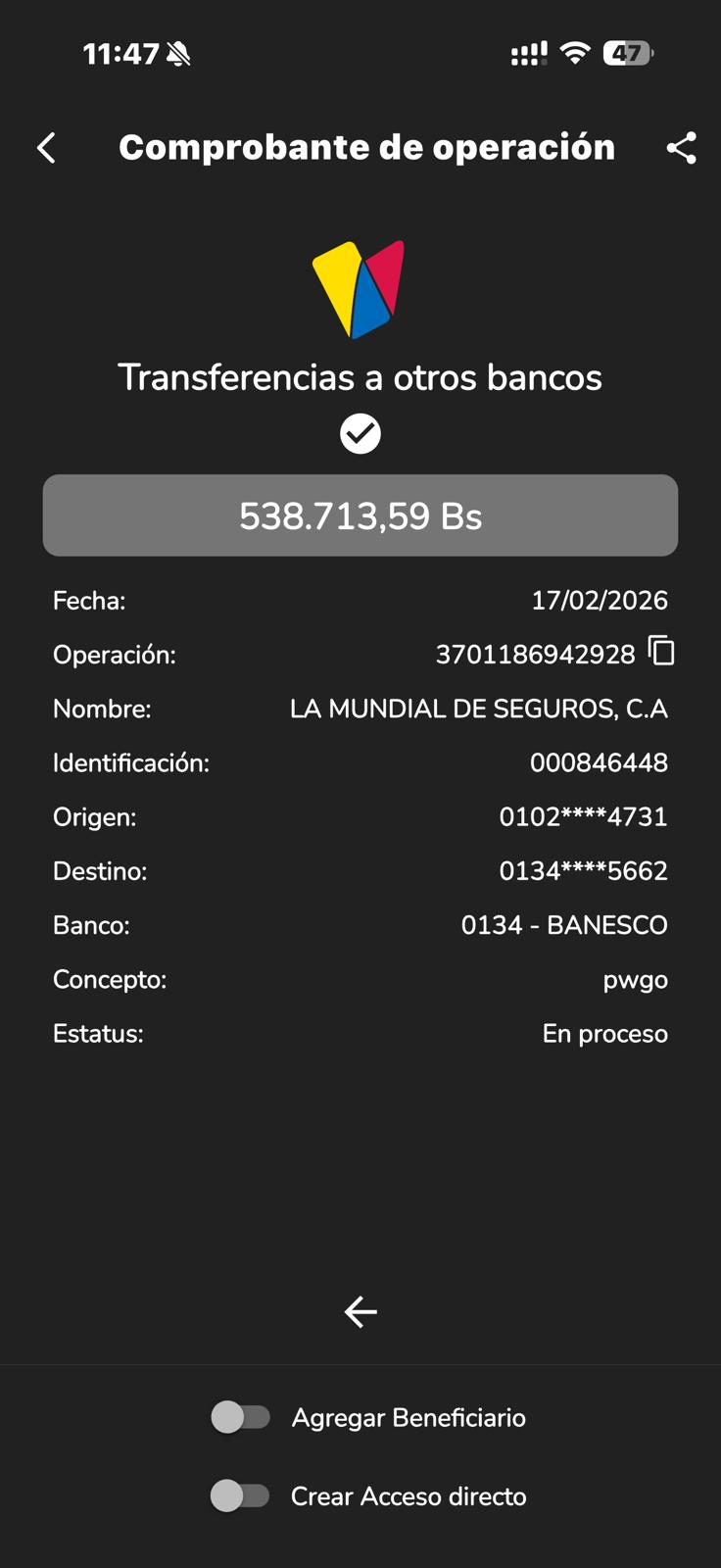Go back using the header chevron
This screenshot has height=1568, width=721.
[x=46, y=148]
